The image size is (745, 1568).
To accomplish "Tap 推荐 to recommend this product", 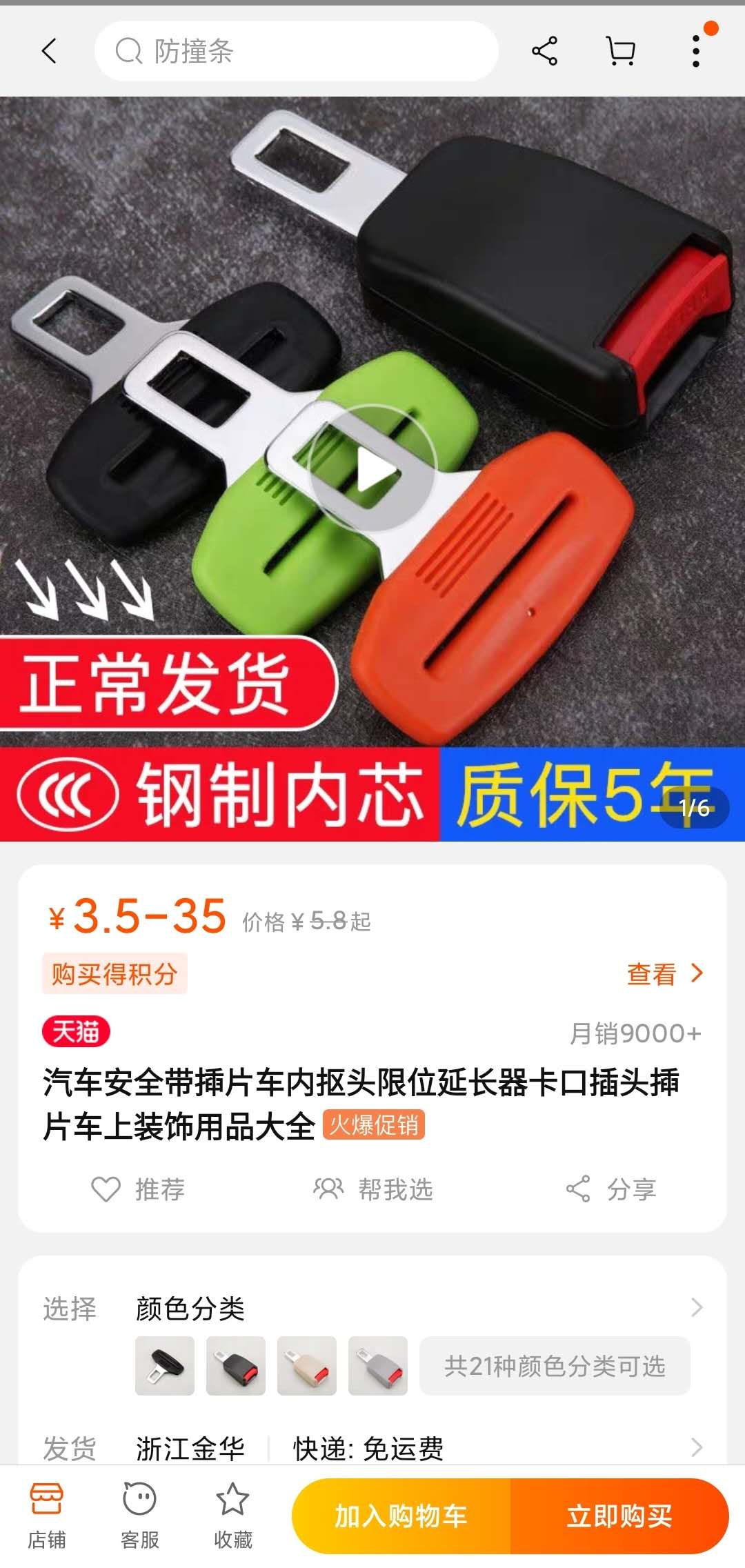I will coord(139,1189).
